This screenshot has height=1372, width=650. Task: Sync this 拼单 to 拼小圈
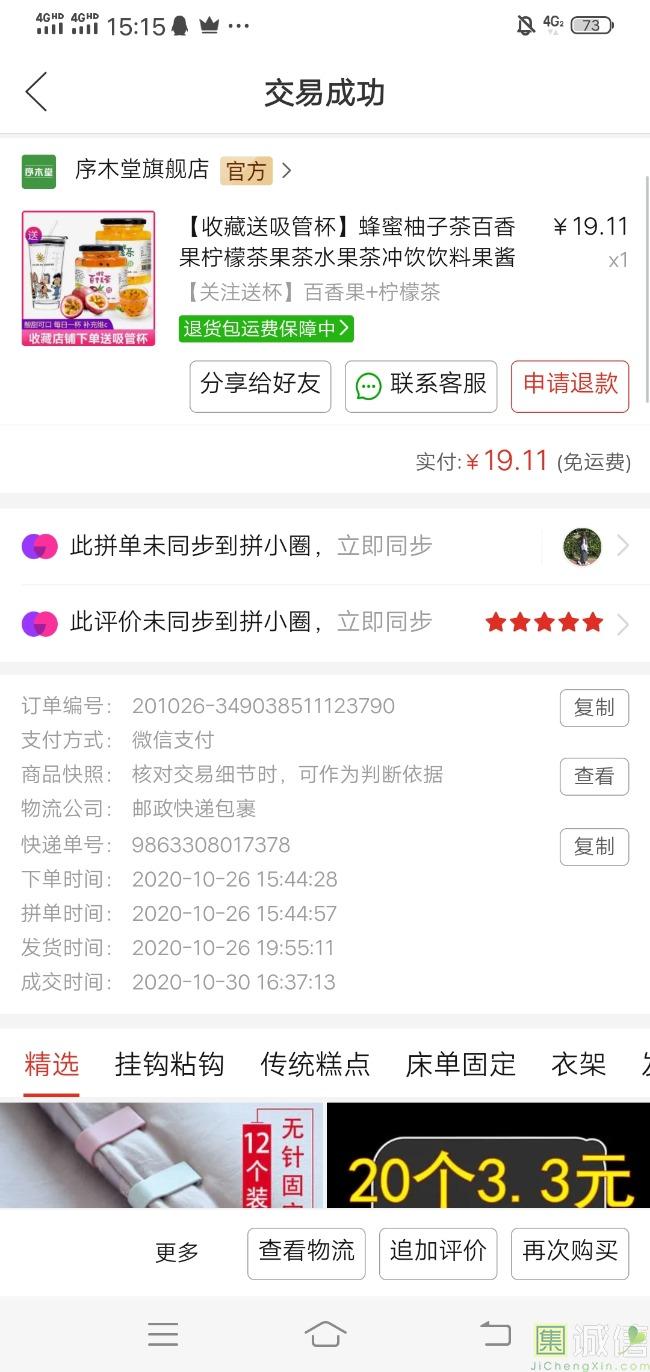pyautogui.click(x=384, y=546)
